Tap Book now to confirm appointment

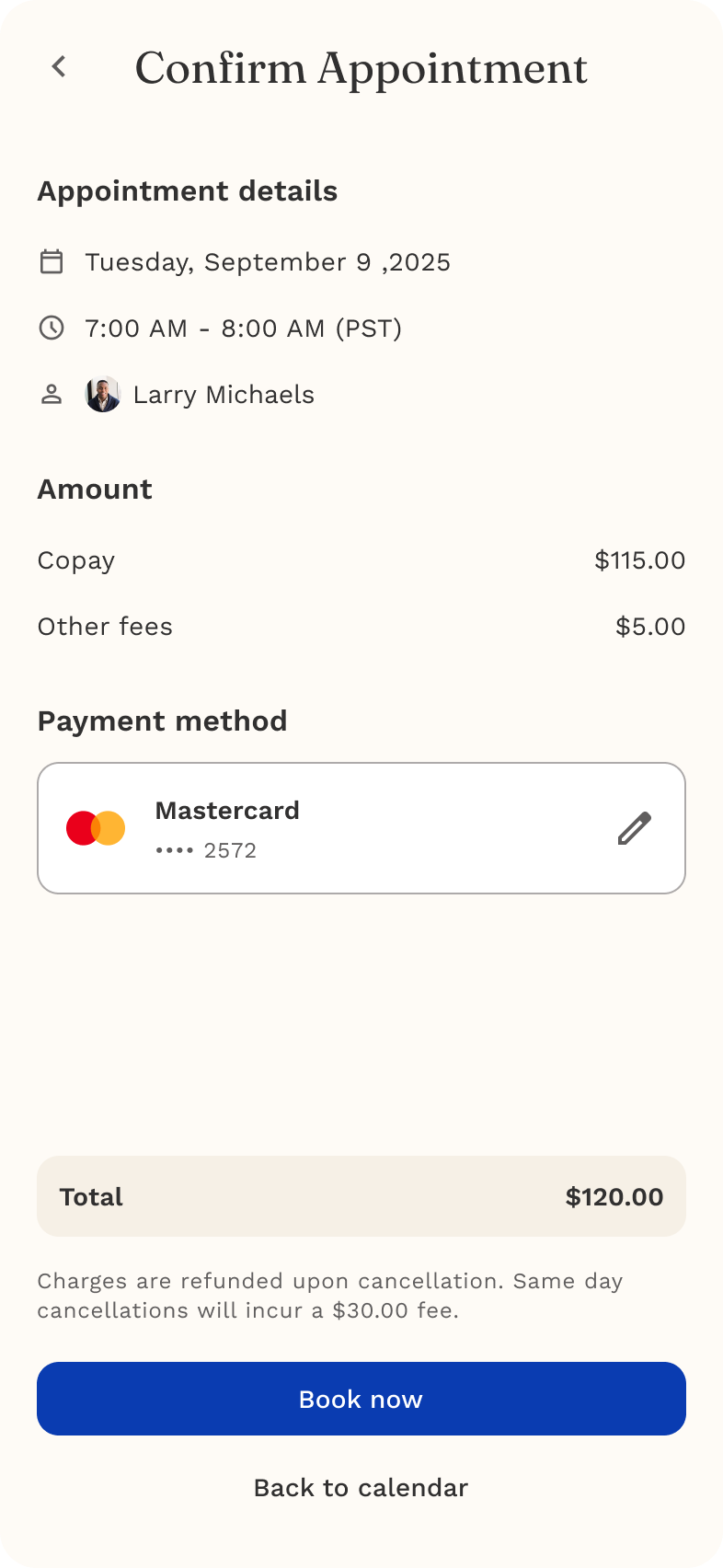361,1399
